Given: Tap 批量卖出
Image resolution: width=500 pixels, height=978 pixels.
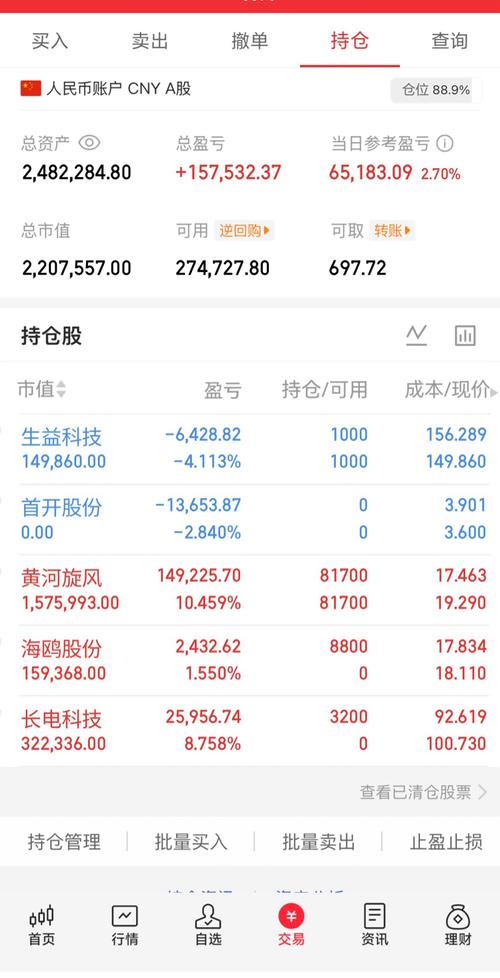Looking at the screenshot, I should (319, 842).
